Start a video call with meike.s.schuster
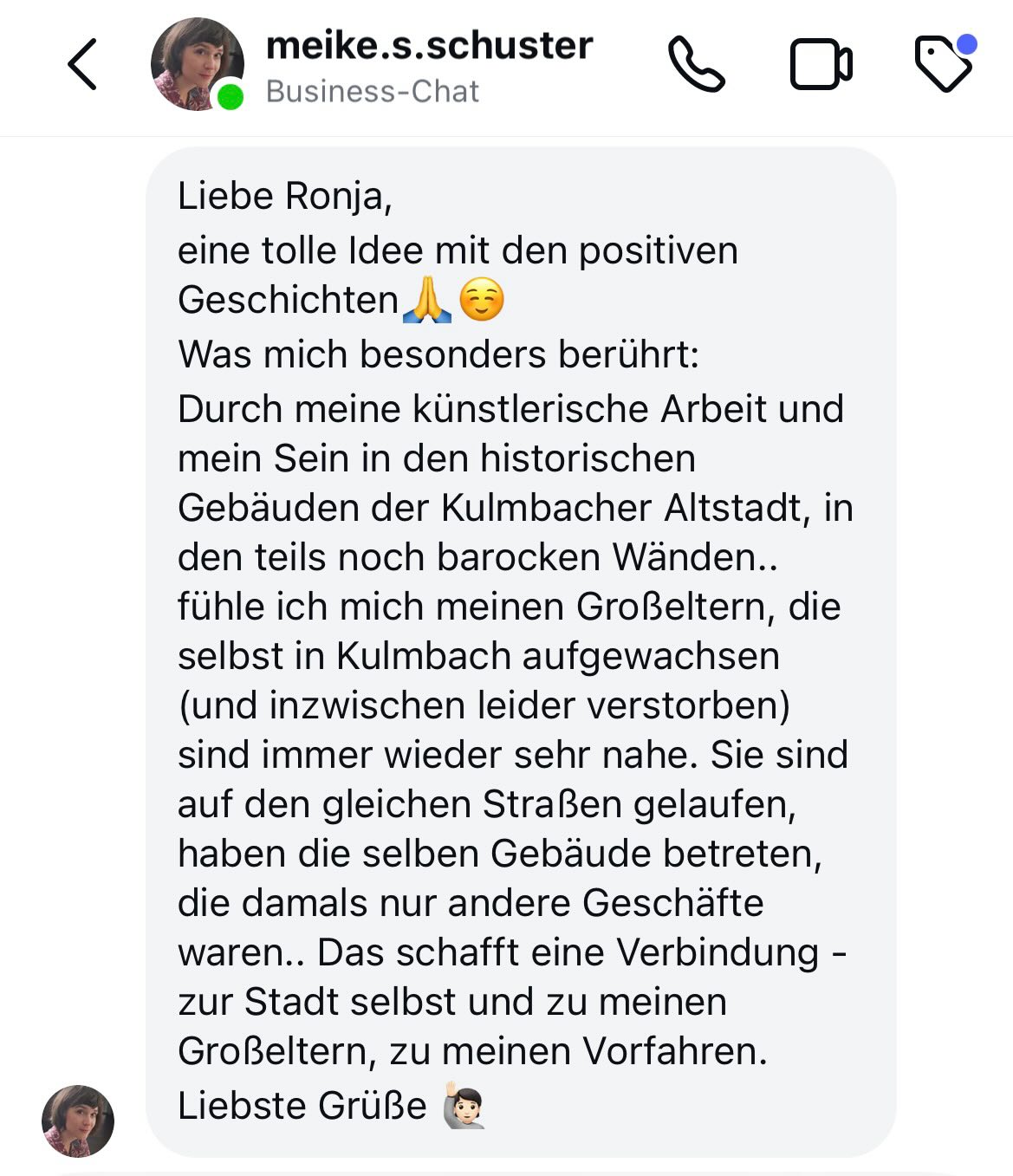Viewport: 1013px width, 1176px height. click(821, 64)
